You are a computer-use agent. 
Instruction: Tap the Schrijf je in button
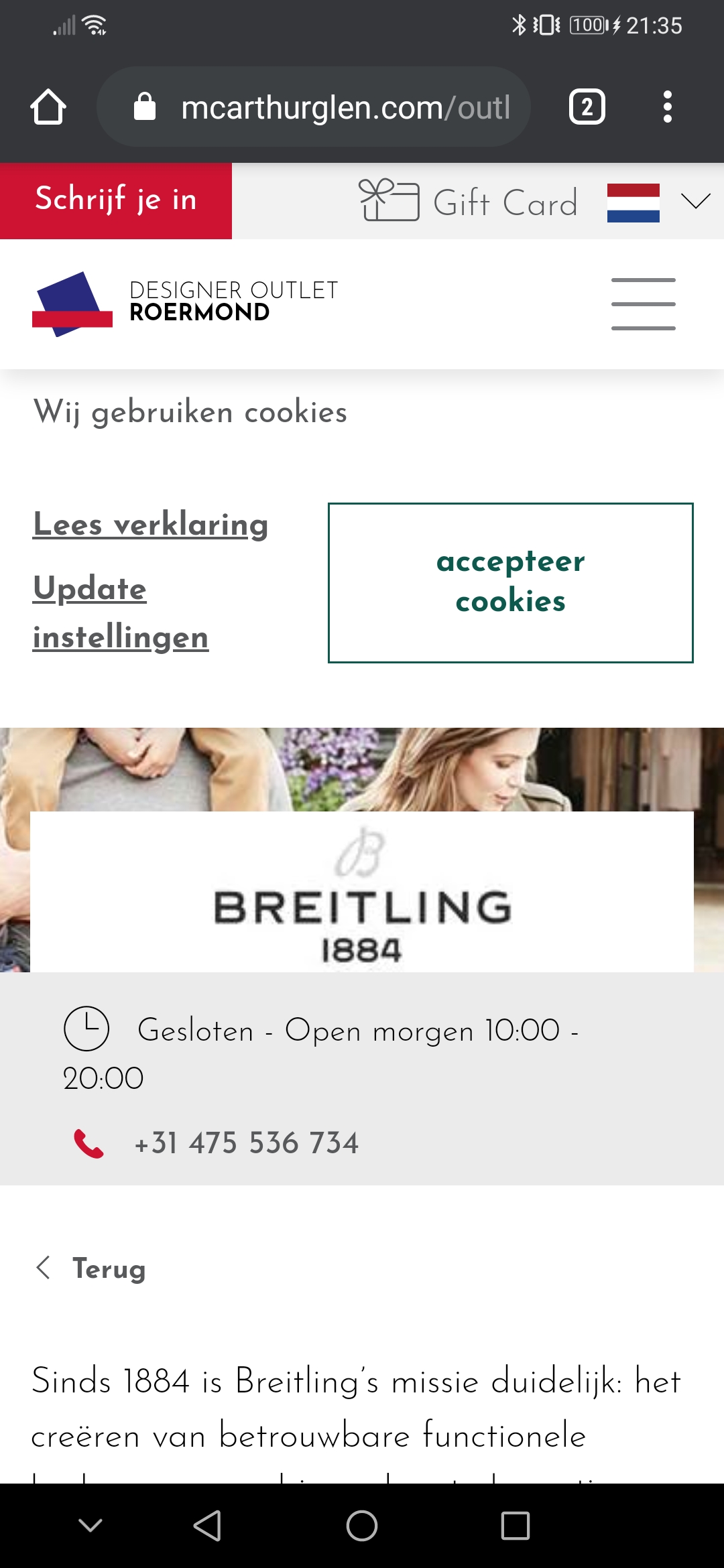[116, 200]
